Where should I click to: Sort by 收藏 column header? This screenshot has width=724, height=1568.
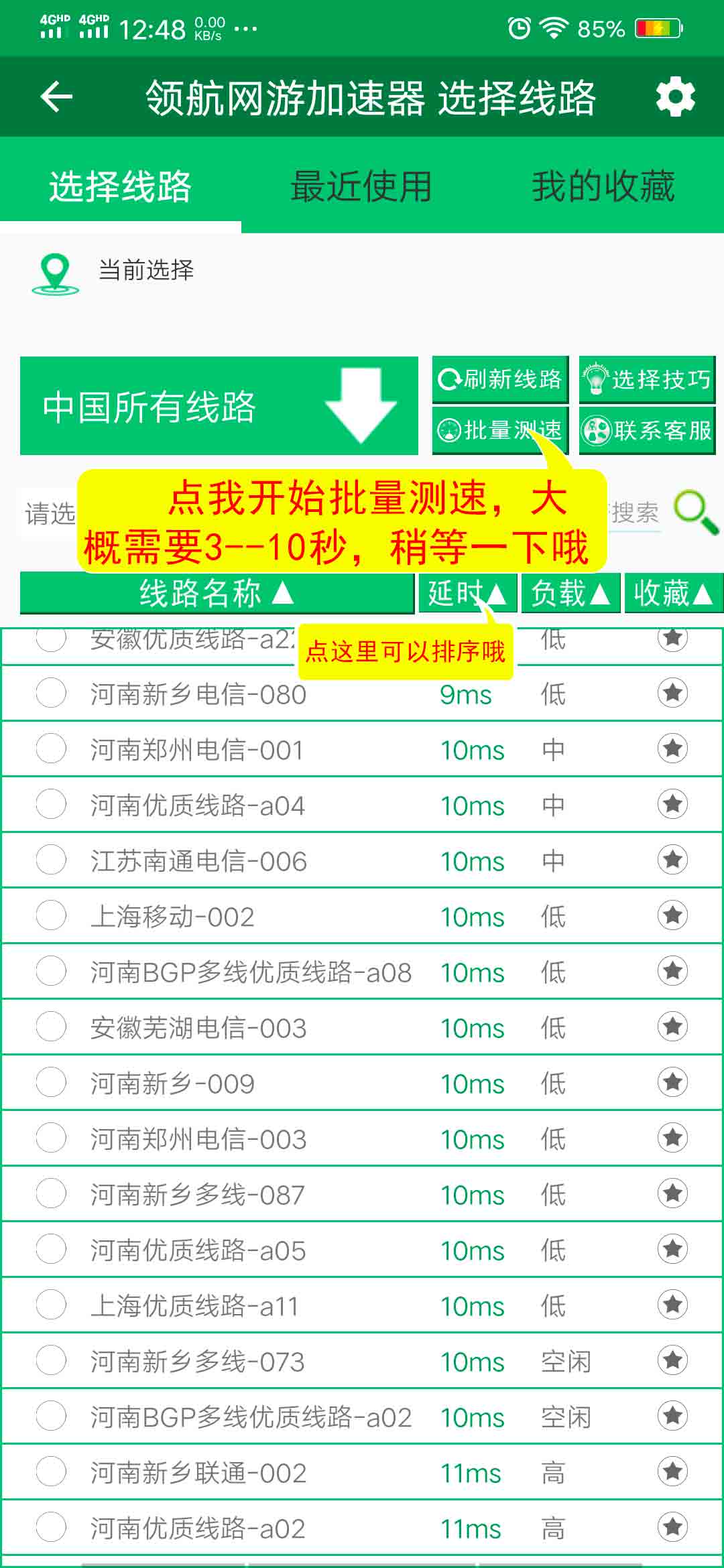click(674, 593)
